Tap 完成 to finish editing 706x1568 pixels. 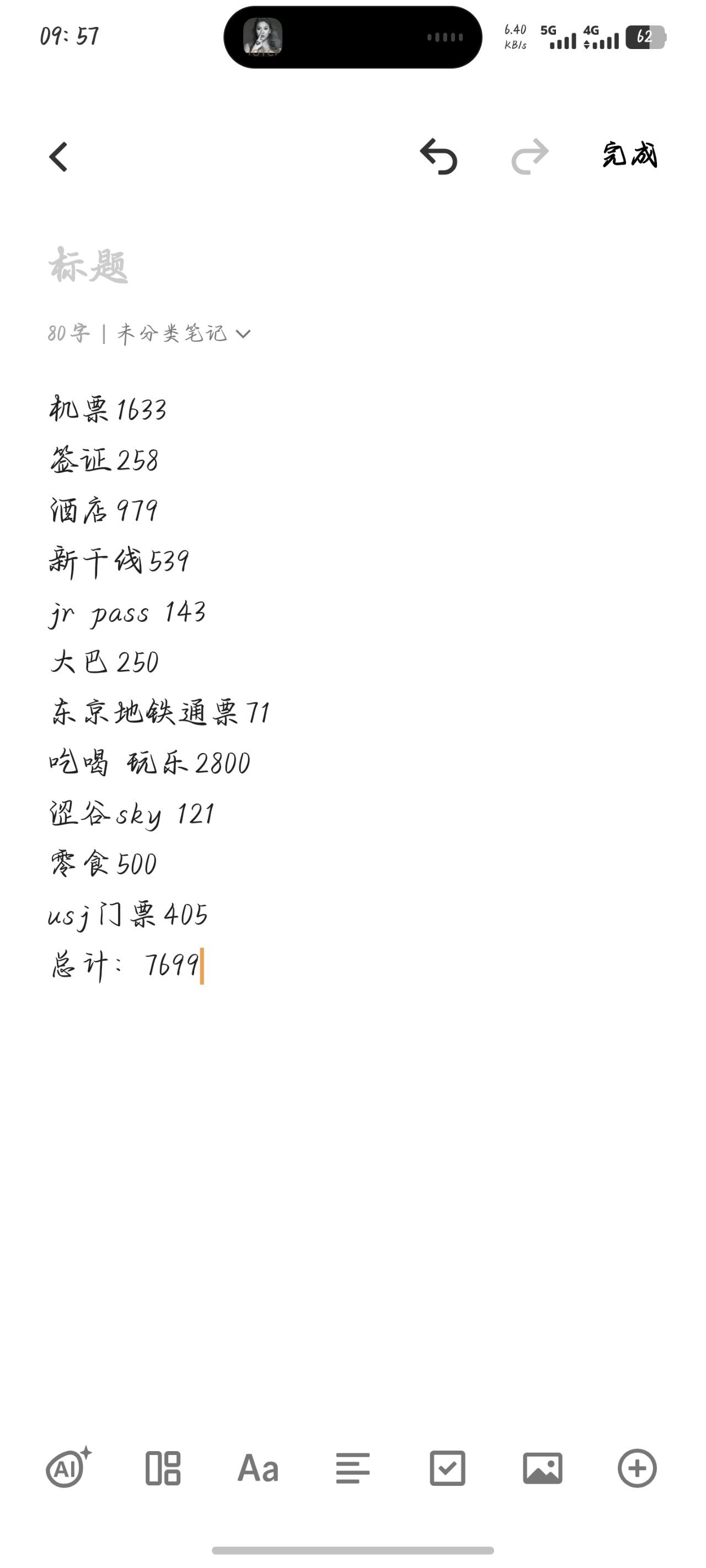coord(630,154)
